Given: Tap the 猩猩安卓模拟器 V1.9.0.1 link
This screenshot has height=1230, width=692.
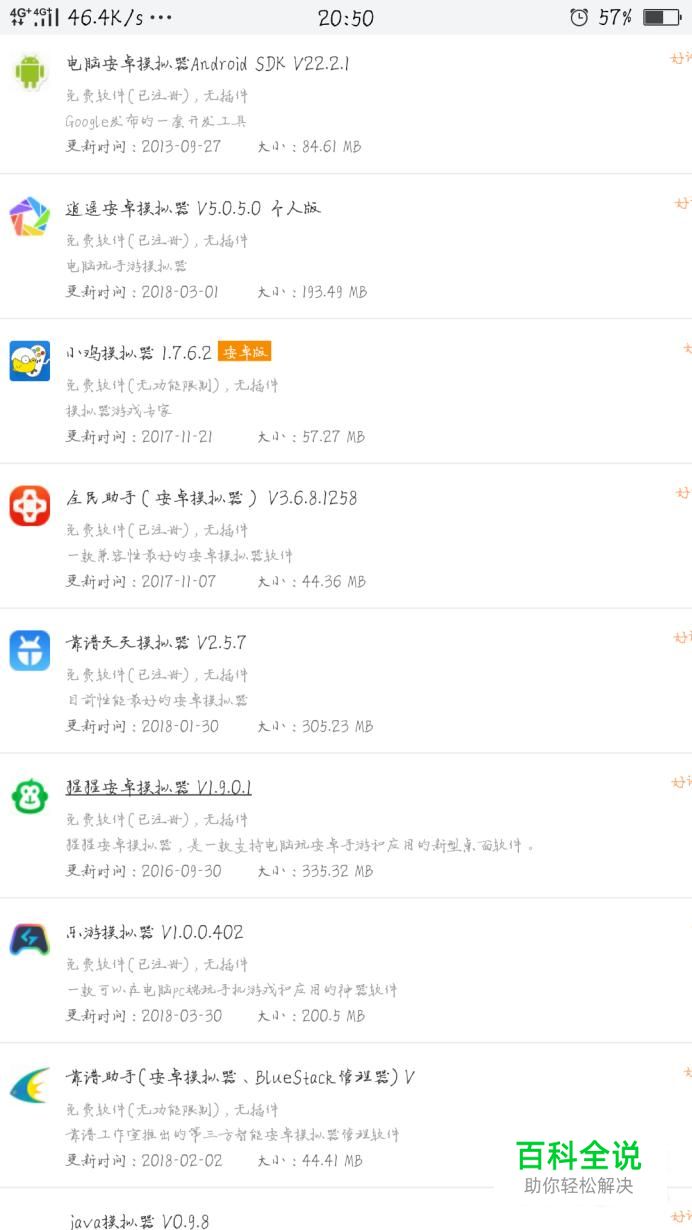Looking at the screenshot, I should [158, 787].
